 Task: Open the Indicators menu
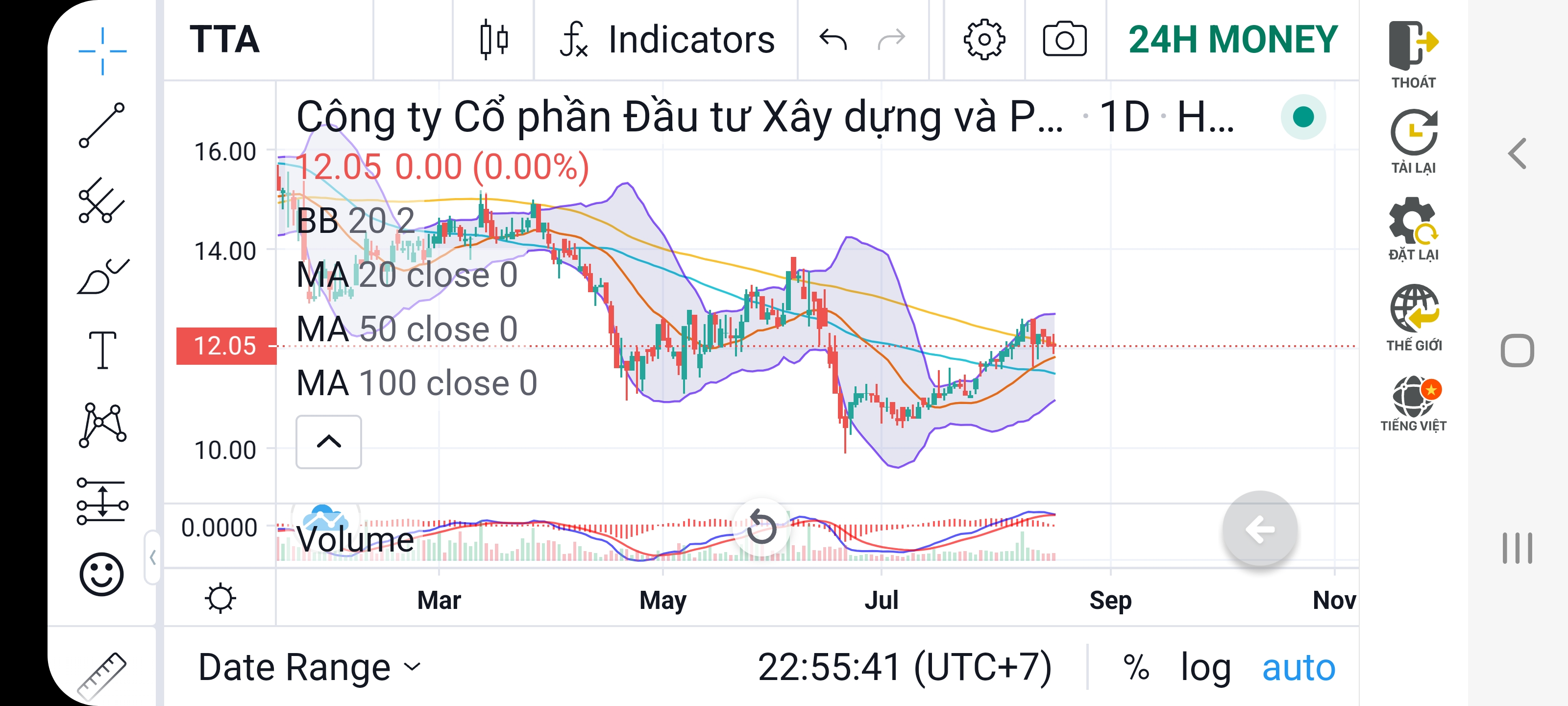667,40
